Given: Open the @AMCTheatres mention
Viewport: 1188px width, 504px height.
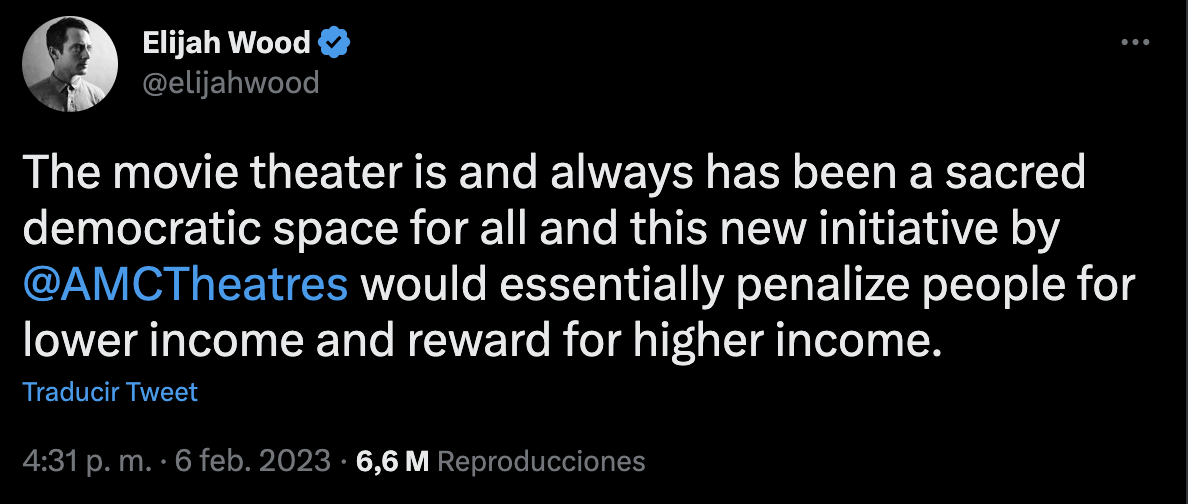Looking at the screenshot, I should (185, 284).
